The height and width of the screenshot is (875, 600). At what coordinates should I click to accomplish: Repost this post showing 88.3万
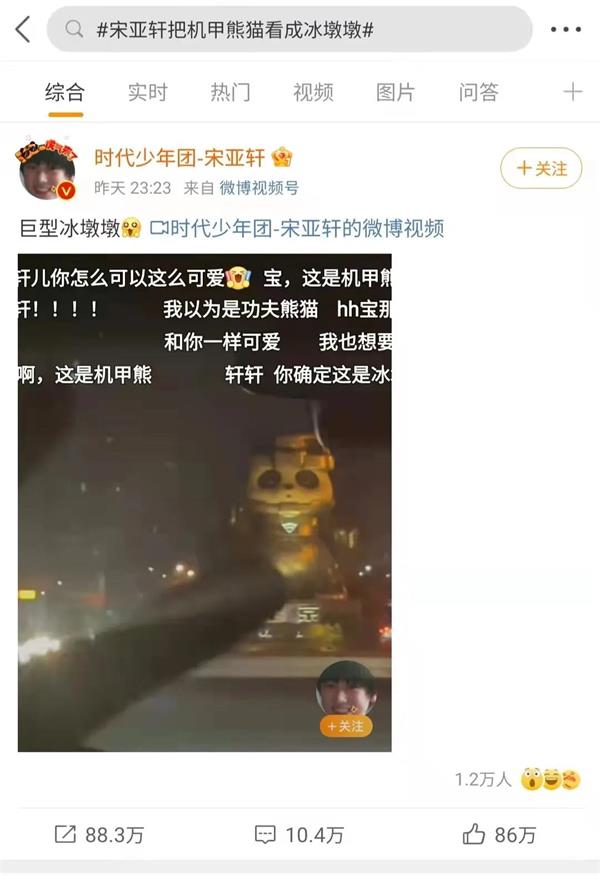pyautogui.click(x=97, y=834)
